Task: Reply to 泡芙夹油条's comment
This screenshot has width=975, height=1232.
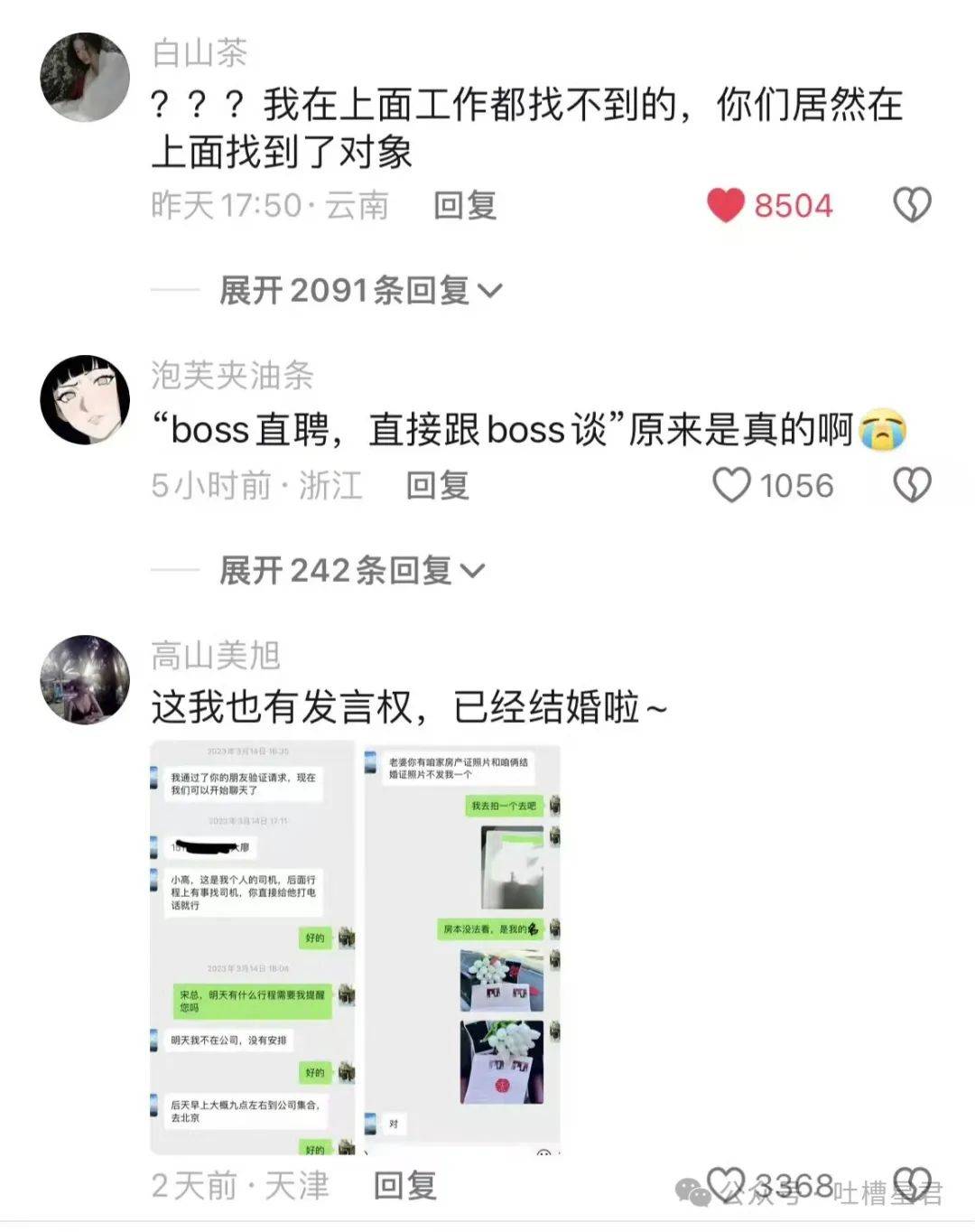Action: [438, 486]
